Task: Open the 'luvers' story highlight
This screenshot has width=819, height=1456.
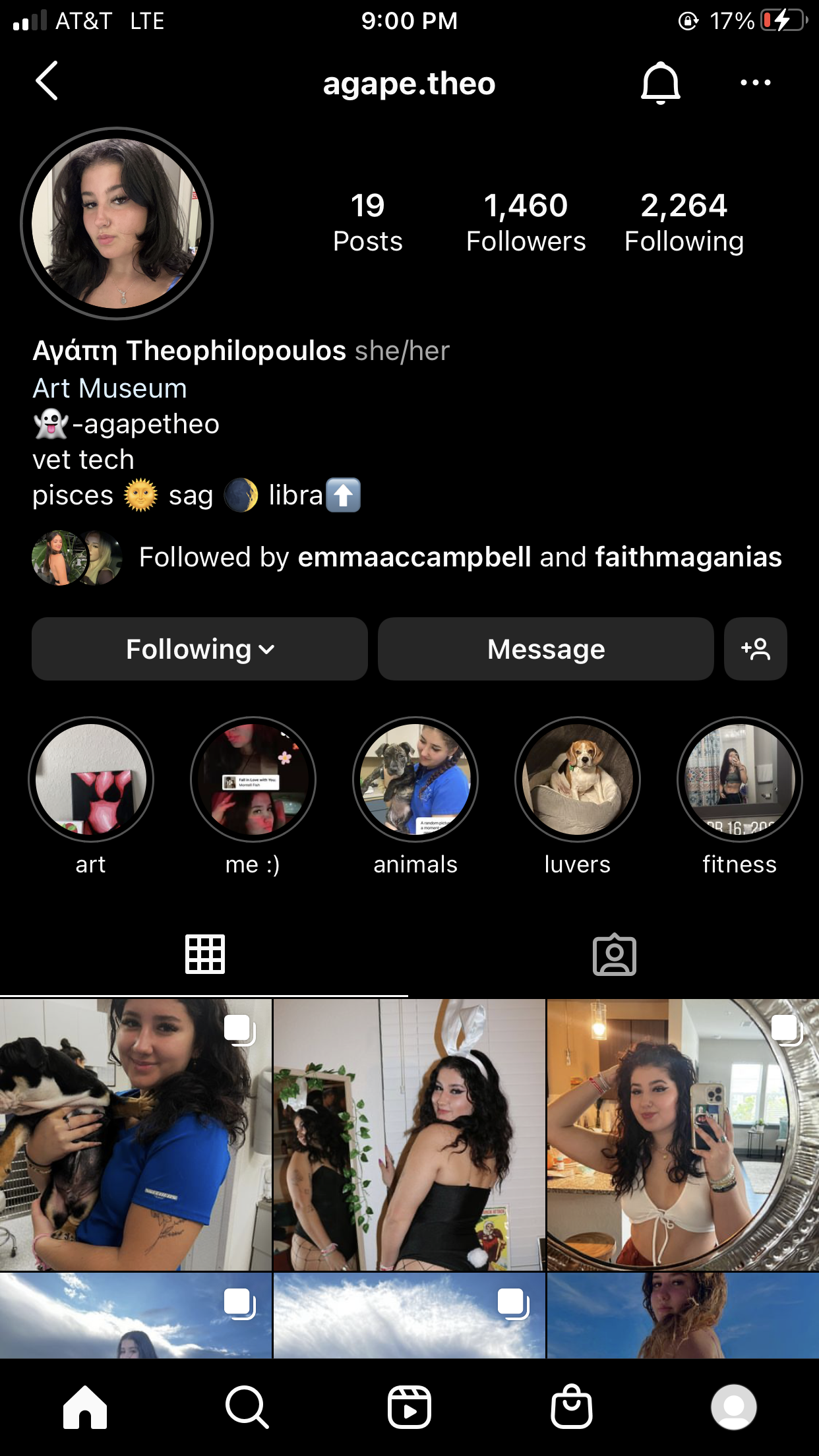Action: pos(578,779)
